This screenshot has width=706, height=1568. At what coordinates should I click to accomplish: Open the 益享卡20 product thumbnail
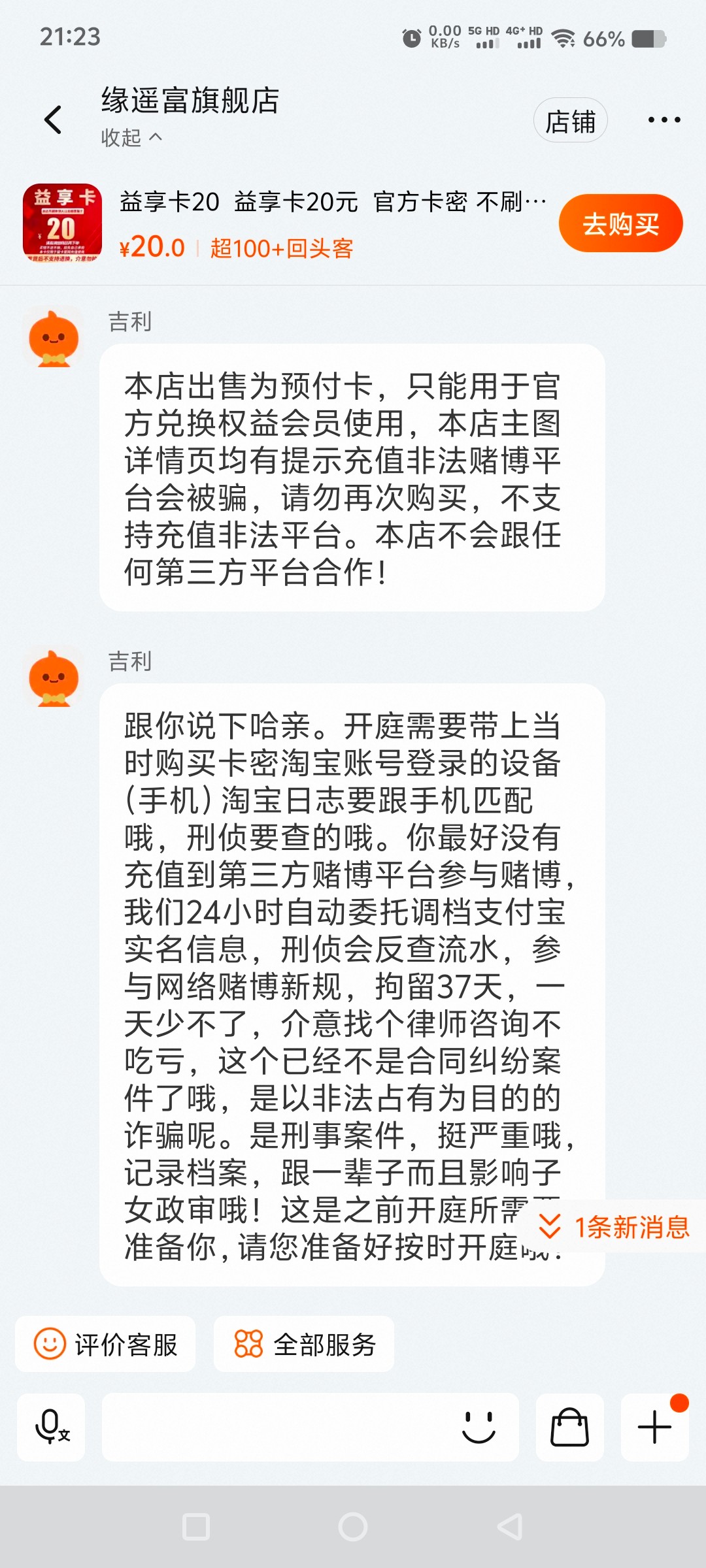coord(62,223)
